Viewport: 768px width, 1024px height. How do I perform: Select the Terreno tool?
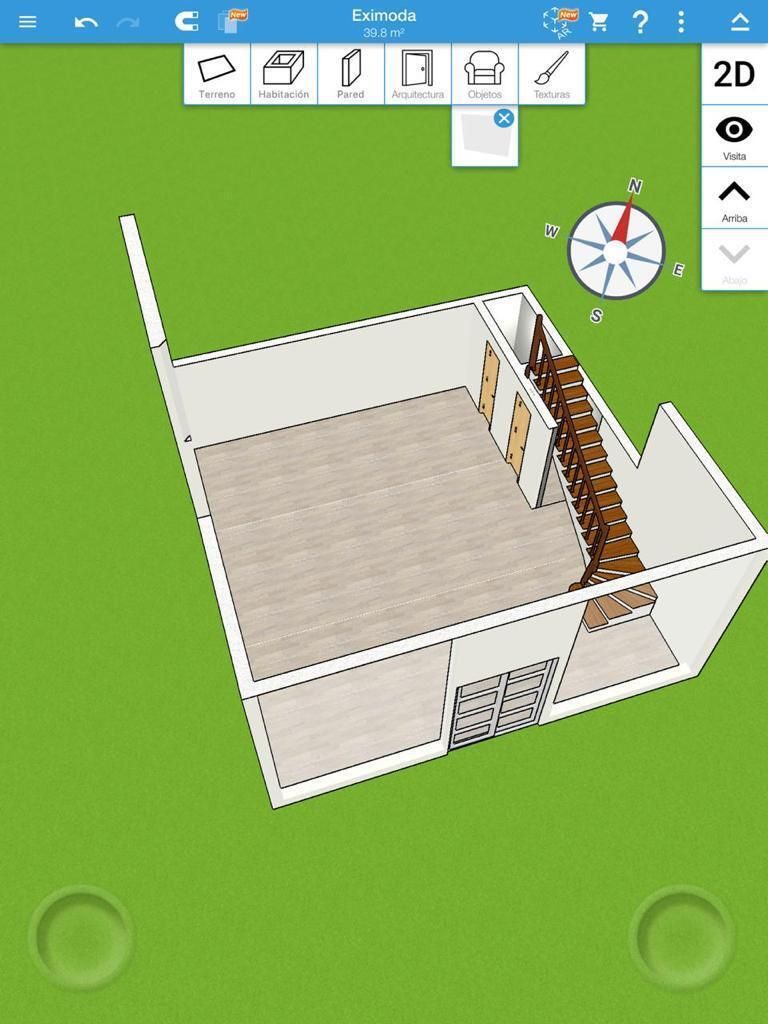[x=217, y=74]
